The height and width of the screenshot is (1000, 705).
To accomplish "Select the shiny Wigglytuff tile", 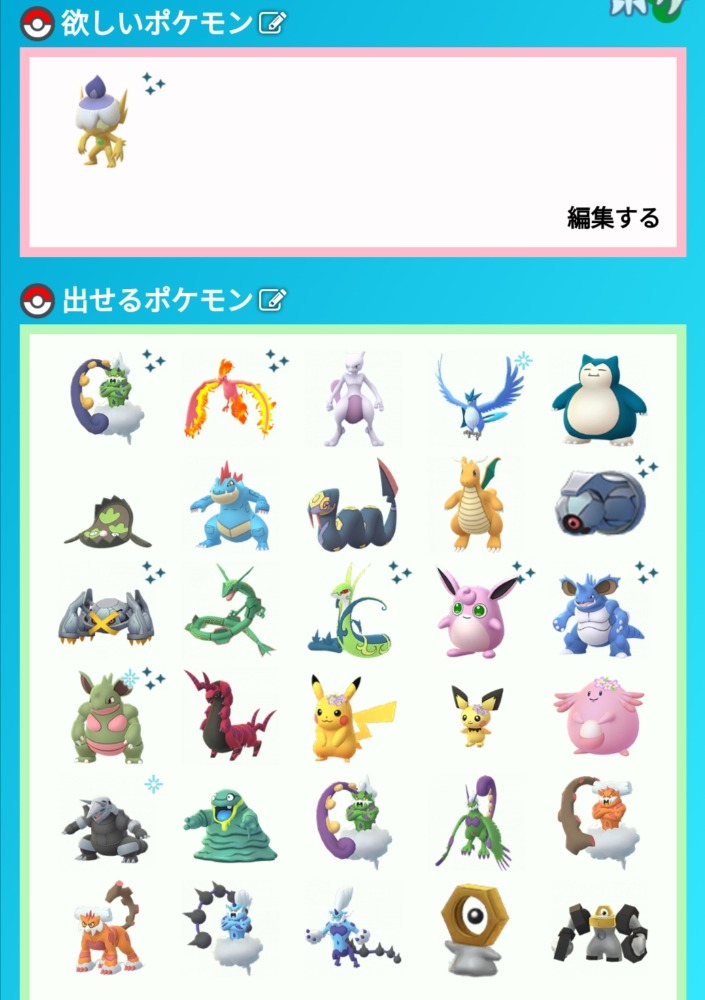I will 476,612.
